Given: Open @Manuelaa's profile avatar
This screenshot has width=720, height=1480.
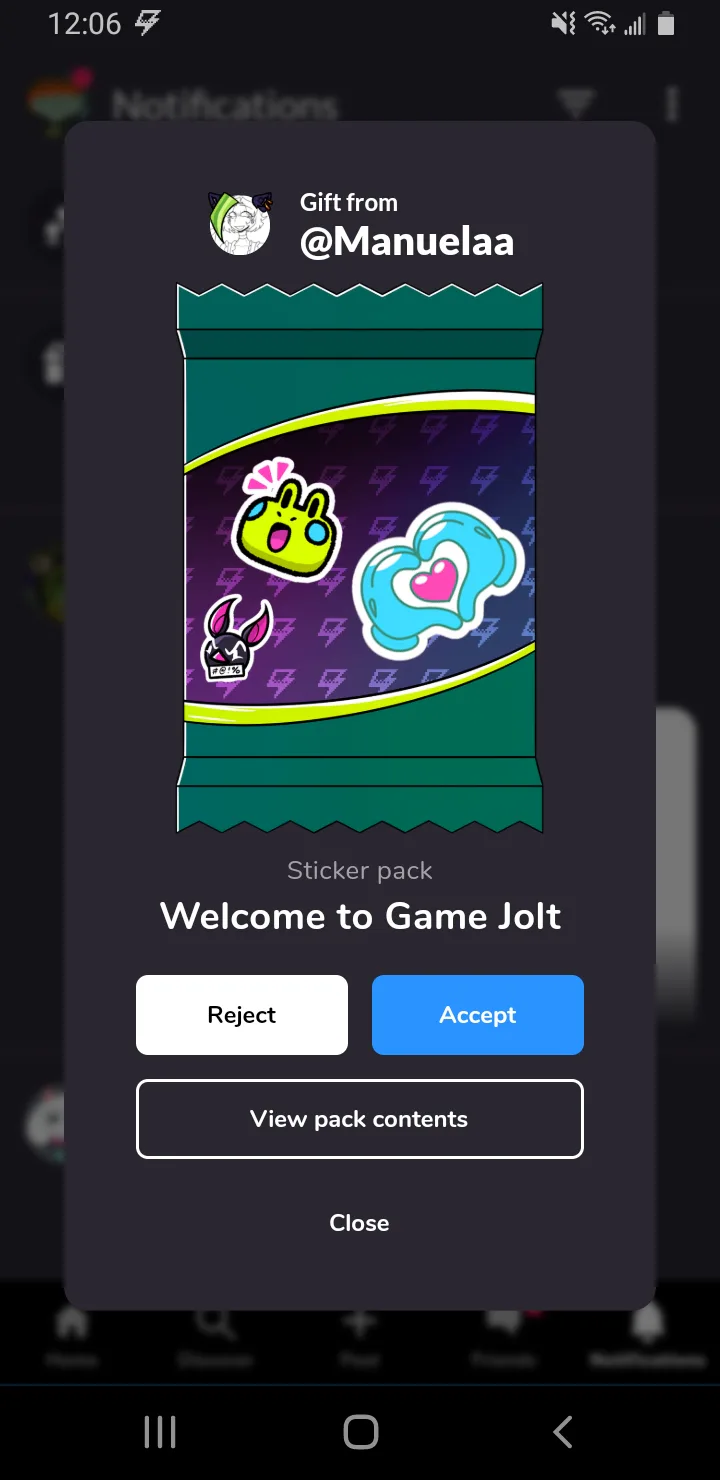Looking at the screenshot, I should (x=240, y=224).
